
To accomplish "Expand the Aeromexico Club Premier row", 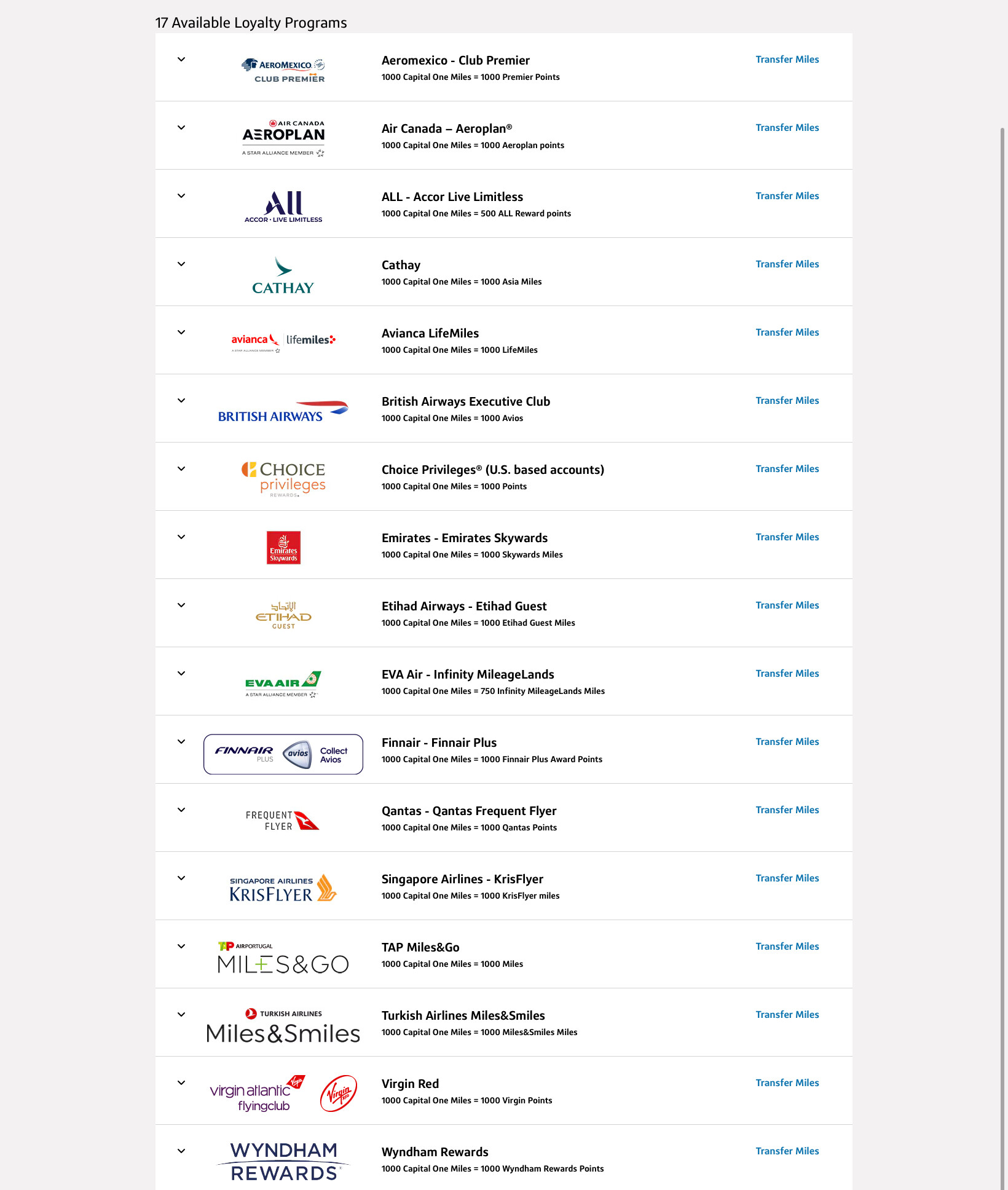I will click(181, 60).
